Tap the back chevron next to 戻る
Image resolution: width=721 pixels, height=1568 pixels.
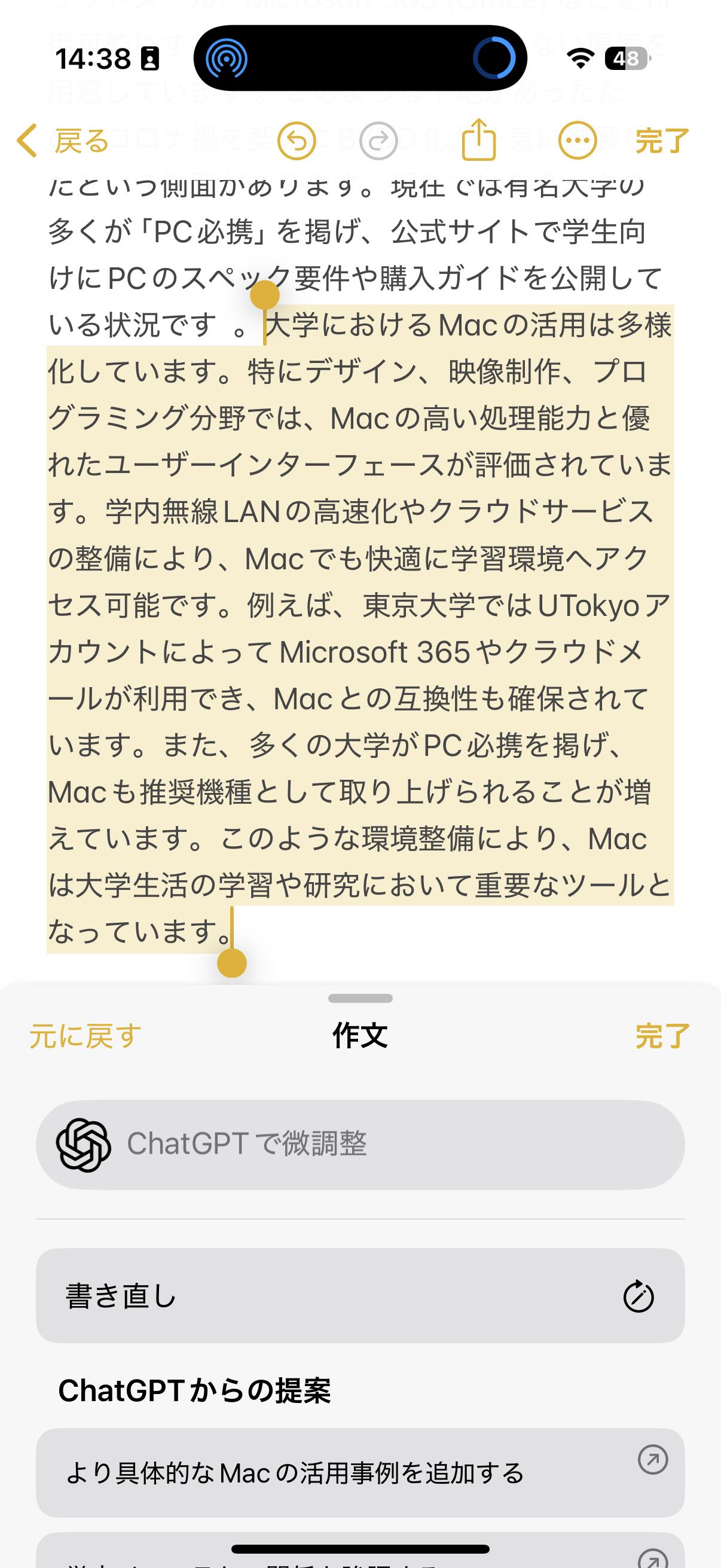26,140
